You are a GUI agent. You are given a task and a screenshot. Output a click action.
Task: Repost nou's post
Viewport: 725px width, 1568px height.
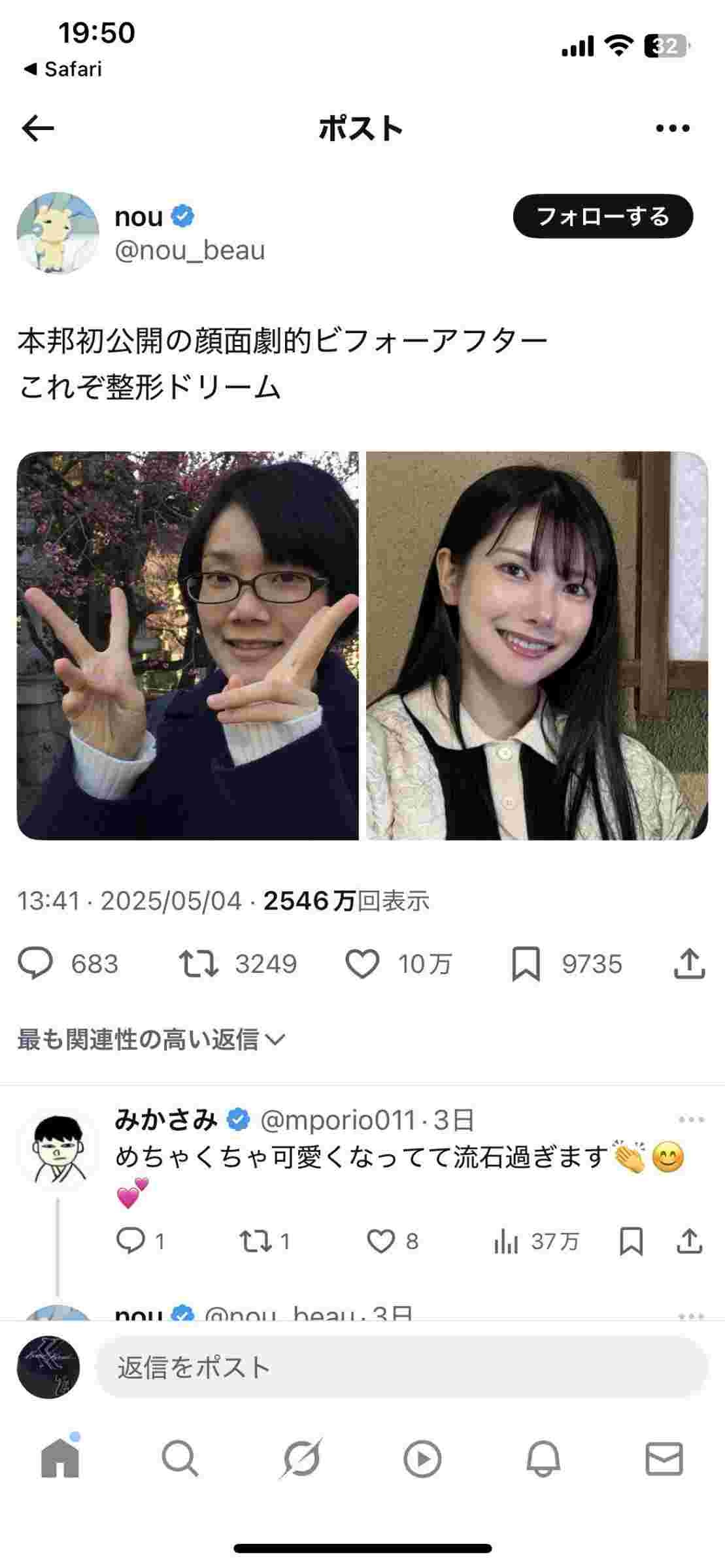pyautogui.click(x=199, y=964)
